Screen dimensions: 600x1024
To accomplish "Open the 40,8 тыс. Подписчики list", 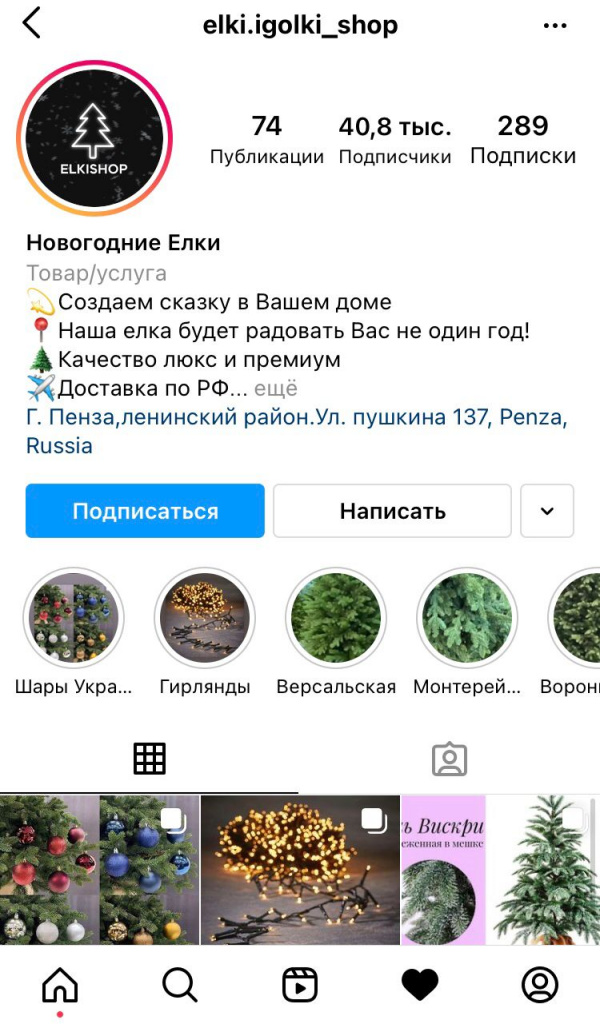I will click(395, 140).
